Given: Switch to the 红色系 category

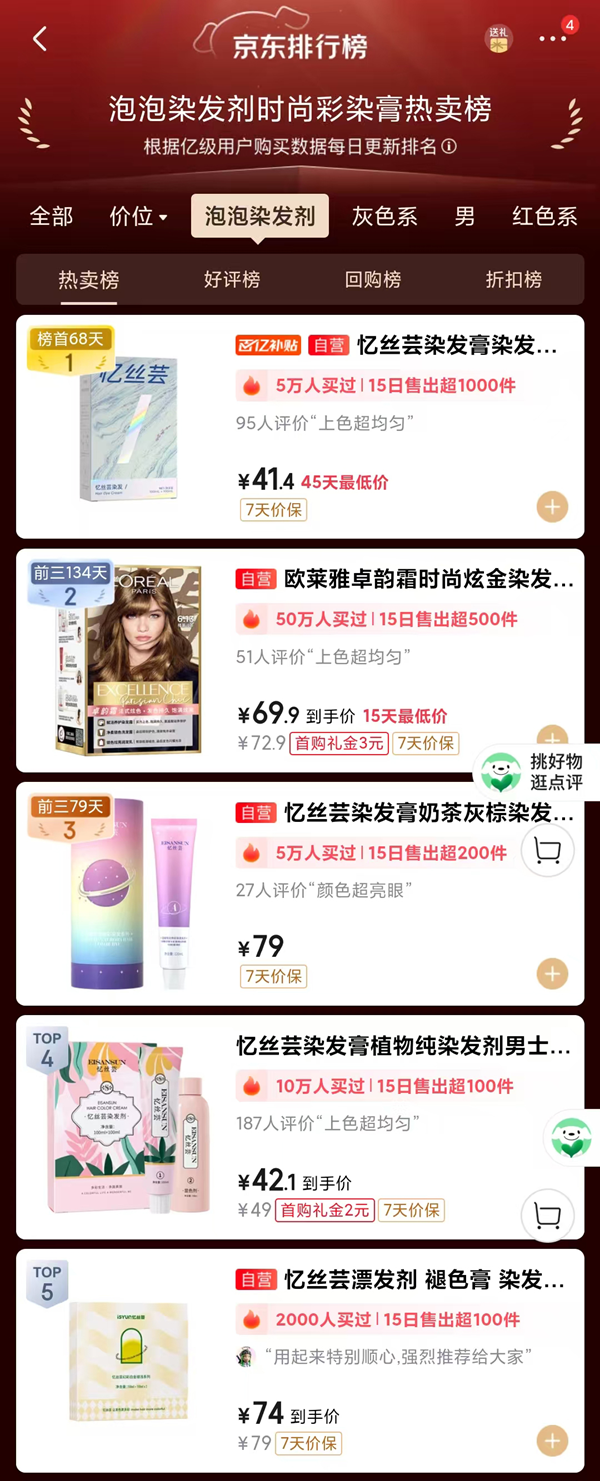Looking at the screenshot, I should [x=544, y=216].
